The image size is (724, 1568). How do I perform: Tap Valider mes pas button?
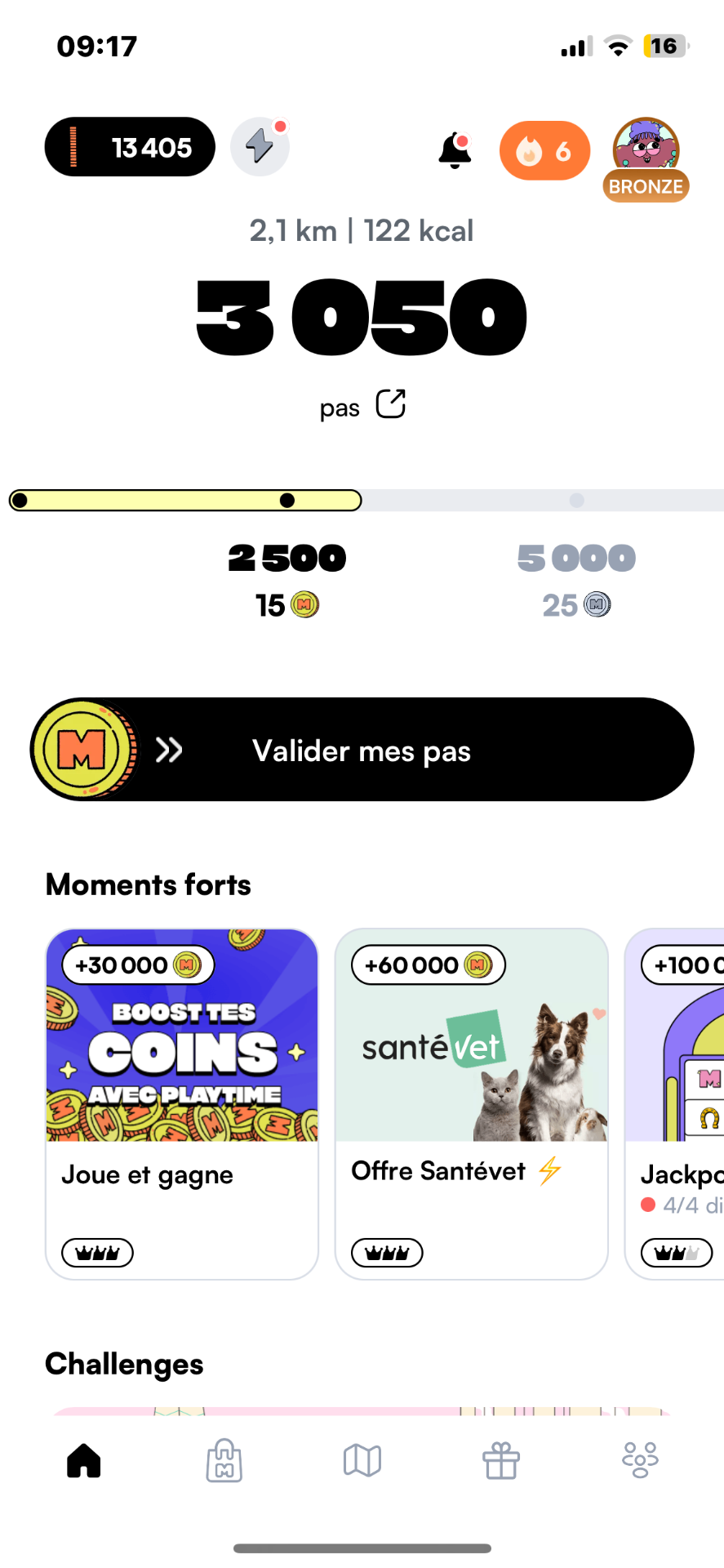362,750
